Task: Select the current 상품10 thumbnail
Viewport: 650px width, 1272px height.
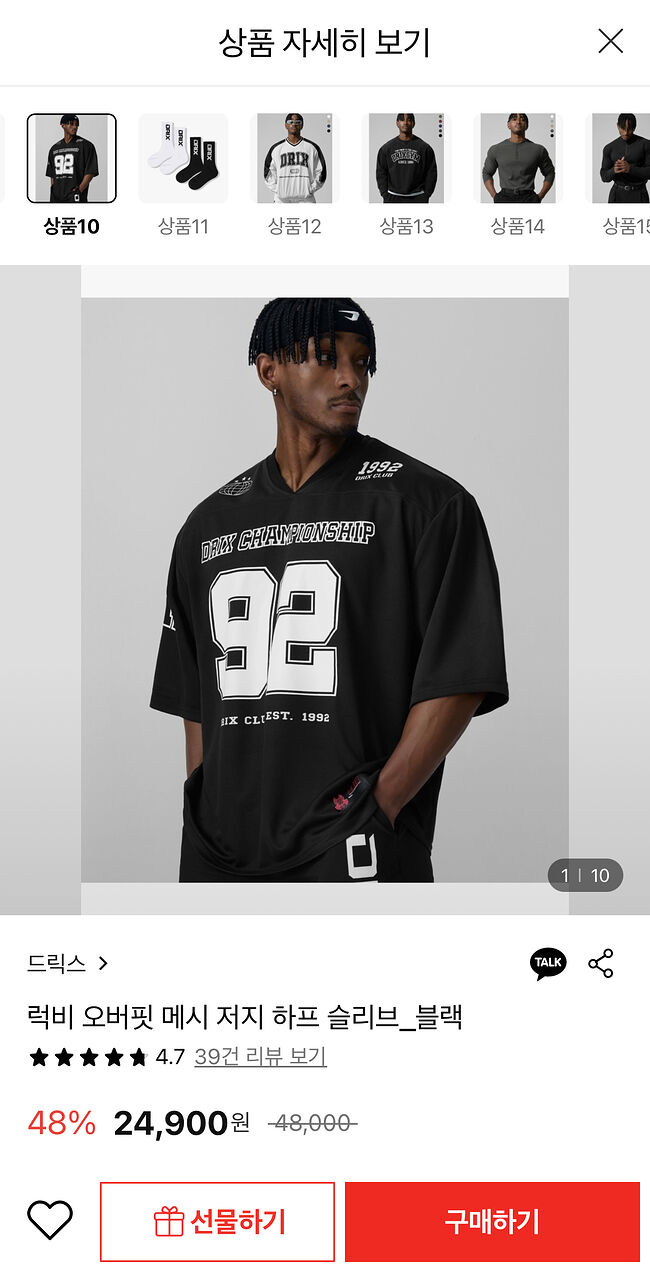Action: [72, 158]
